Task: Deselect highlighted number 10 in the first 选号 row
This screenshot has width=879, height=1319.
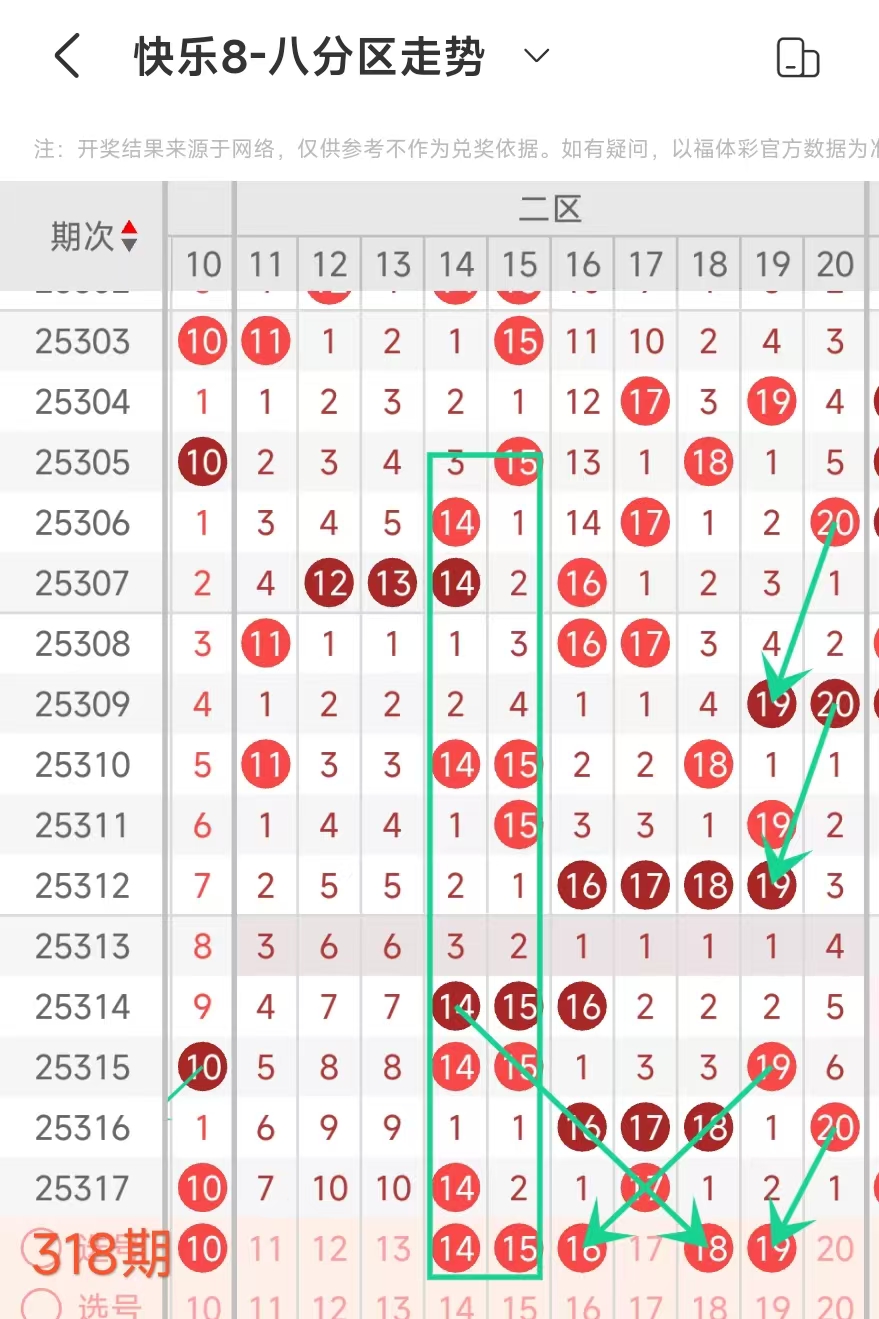Action: click(203, 1248)
